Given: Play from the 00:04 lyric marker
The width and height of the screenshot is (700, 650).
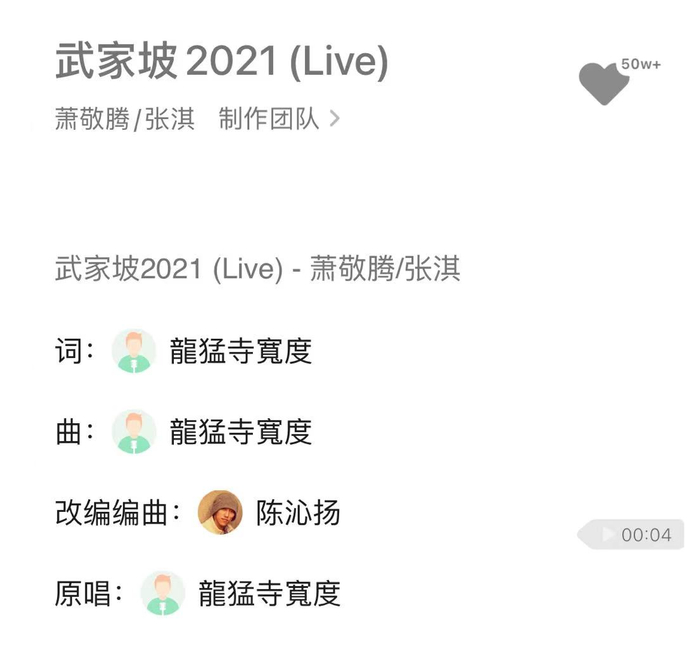Looking at the screenshot, I should point(630,534).
